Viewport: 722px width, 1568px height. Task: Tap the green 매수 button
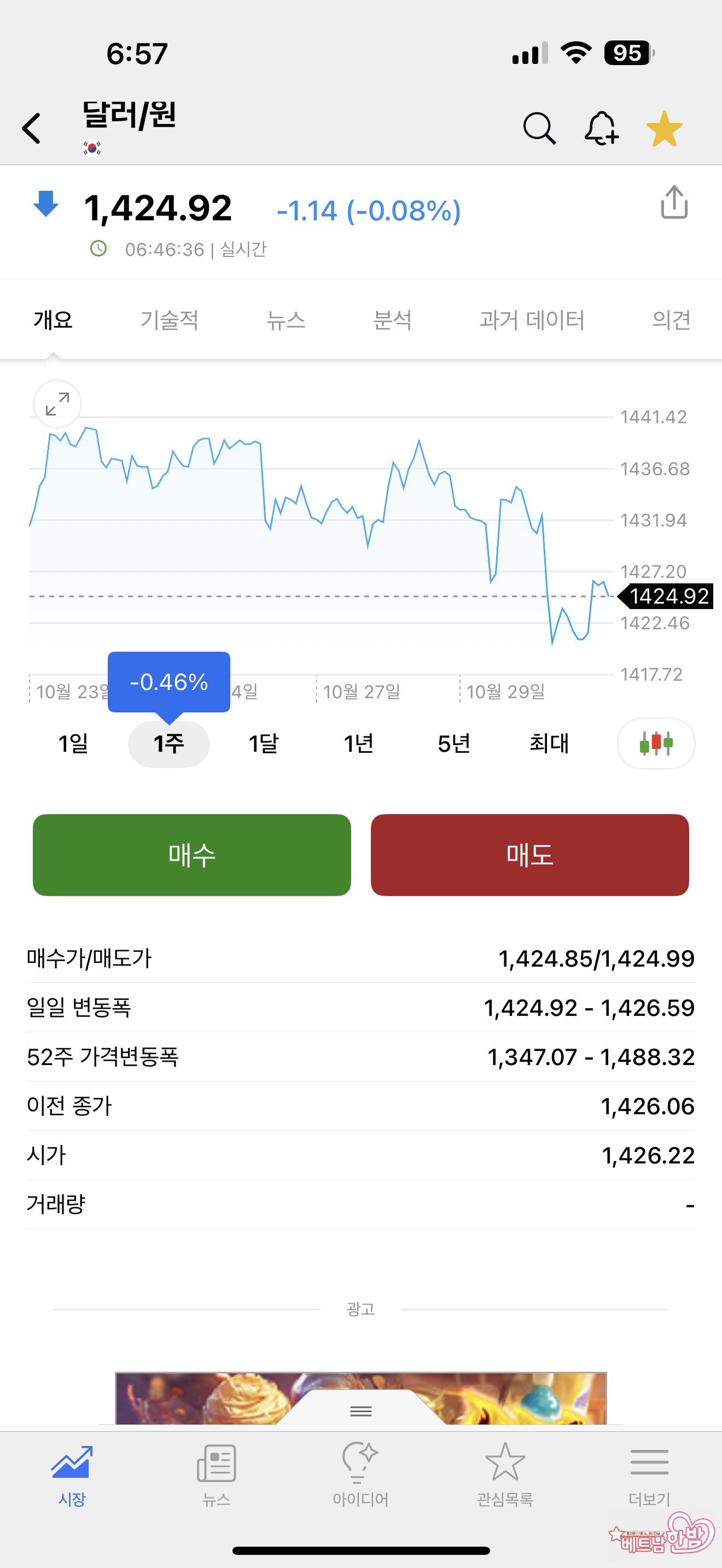point(192,855)
